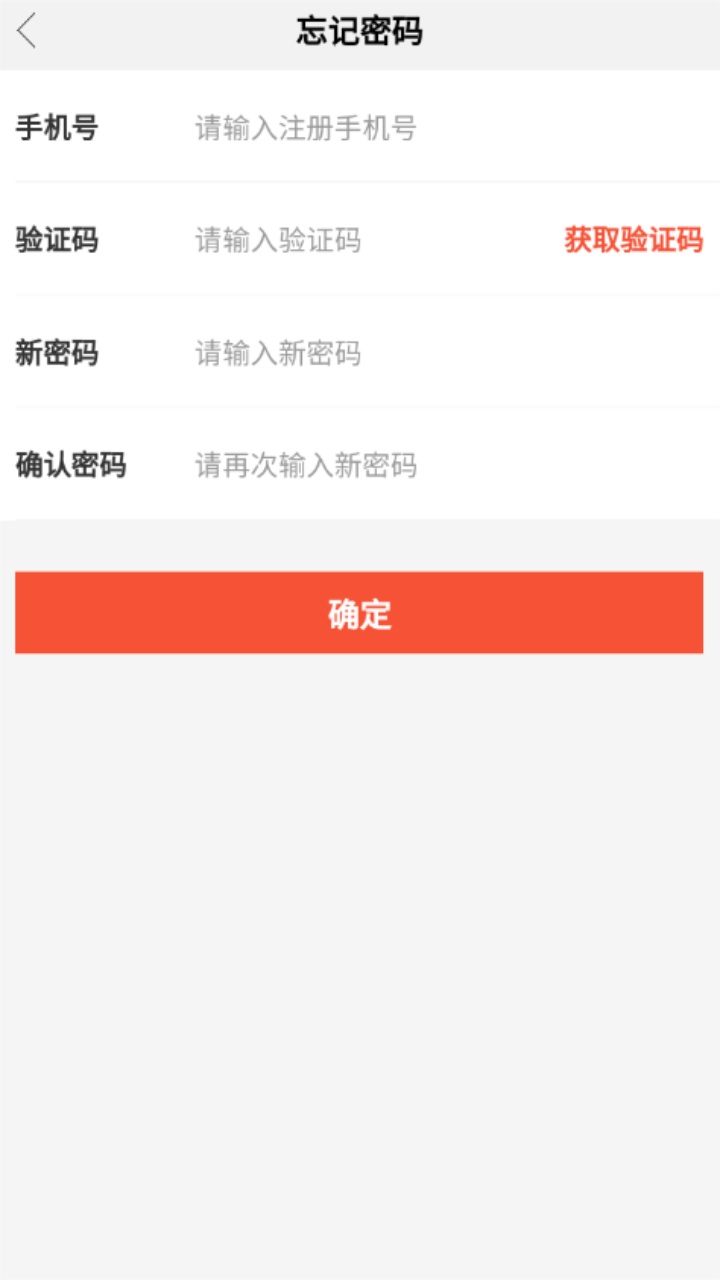720x1280 pixels.
Task: Click the 验证码 field label
Action: point(55,241)
